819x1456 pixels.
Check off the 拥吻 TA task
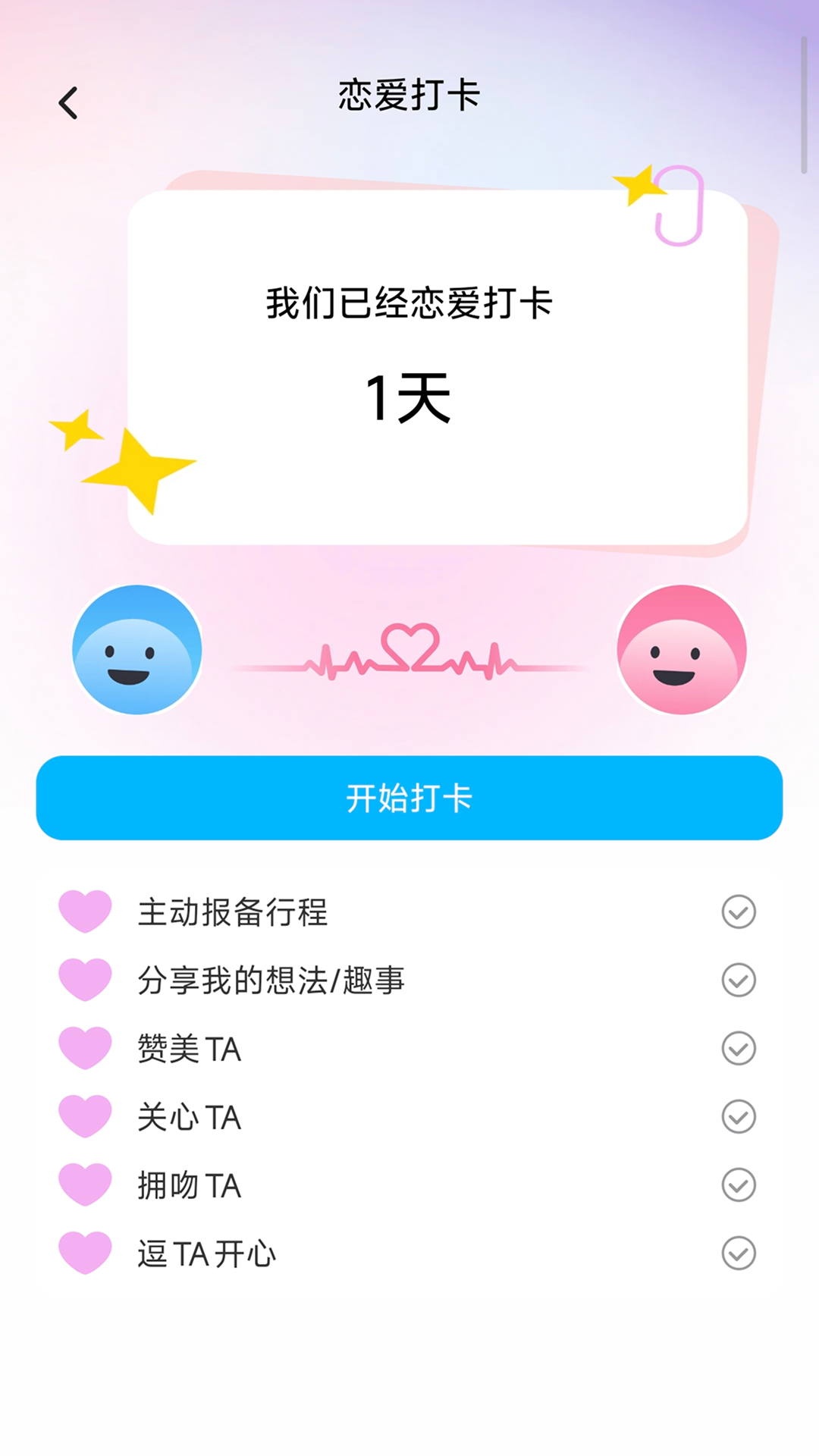click(737, 1185)
